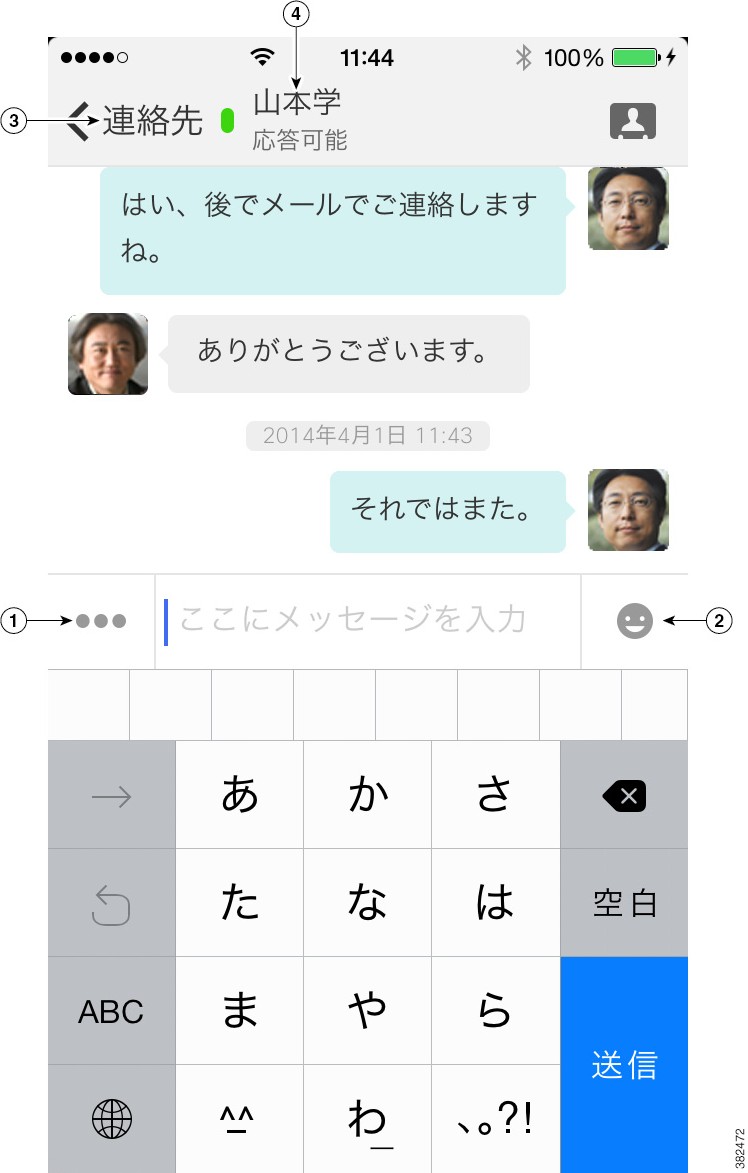This screenshot has width=748, height=1173.
Task: Type the あ kana key
Action: tap(240, 796)
